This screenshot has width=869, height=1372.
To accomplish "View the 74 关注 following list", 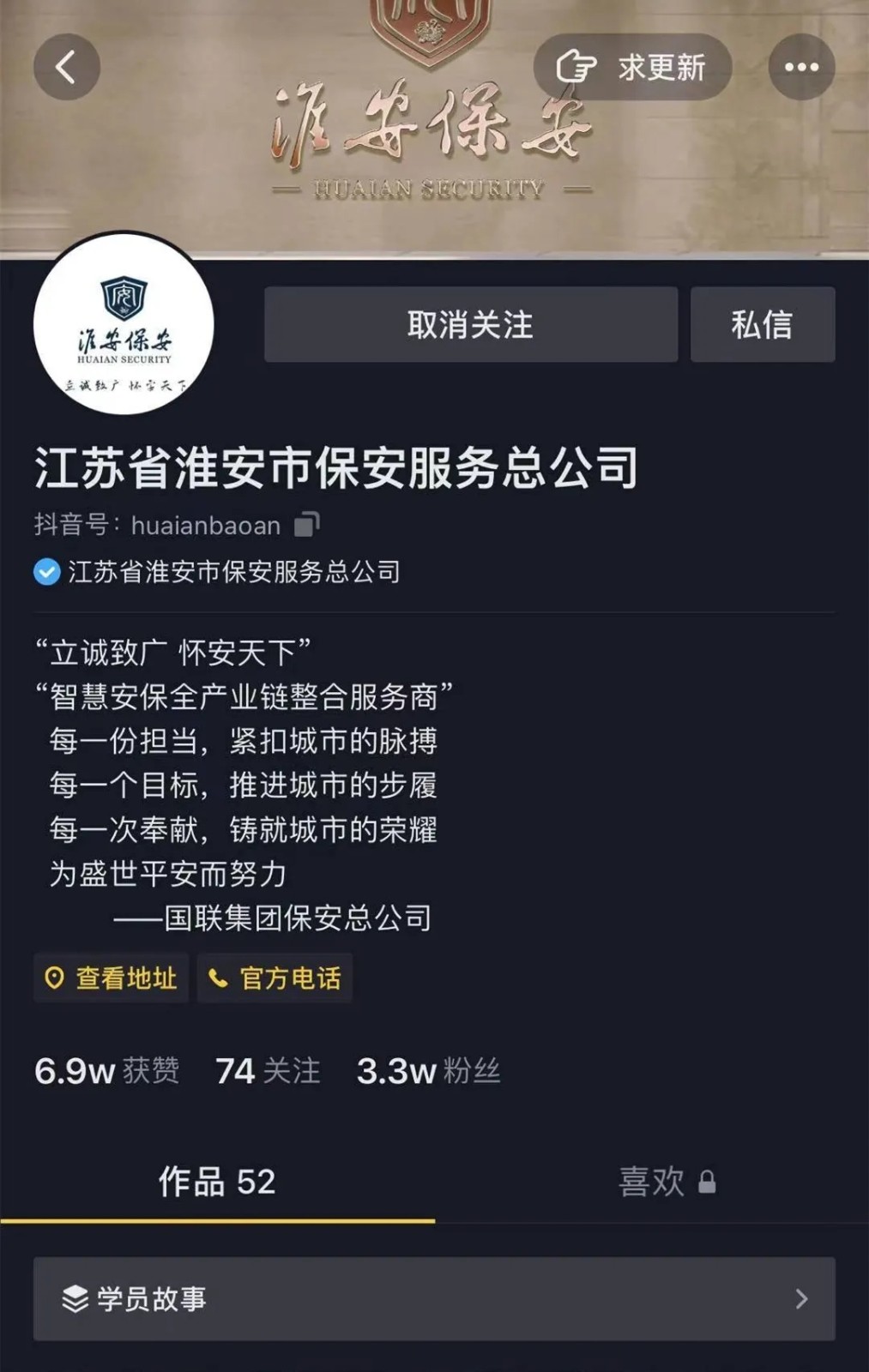I will 268,1071.
